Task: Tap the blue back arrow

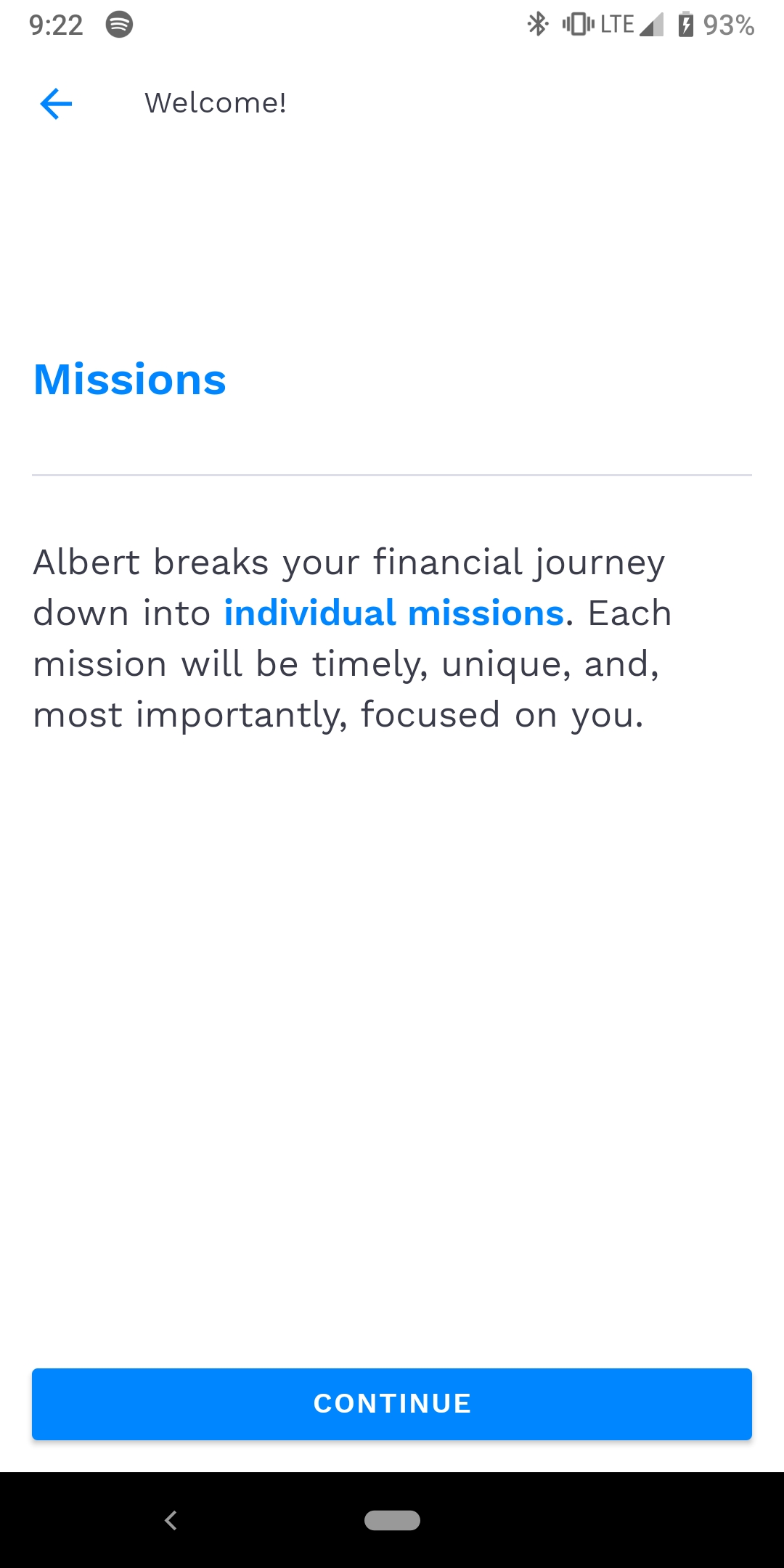Action: coord(56,104)
